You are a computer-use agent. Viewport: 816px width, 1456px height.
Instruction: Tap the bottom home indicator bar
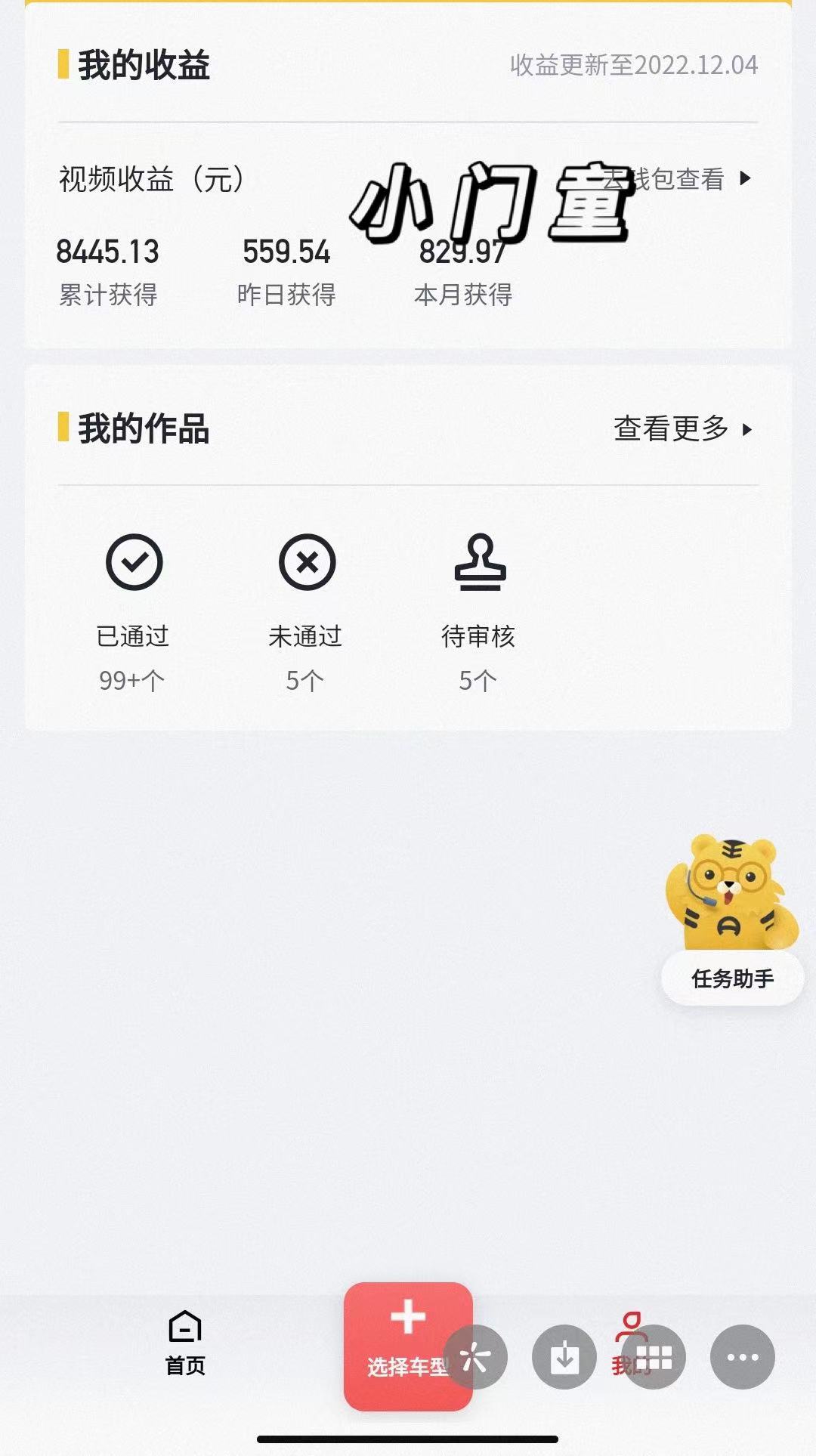point(408,1439)
